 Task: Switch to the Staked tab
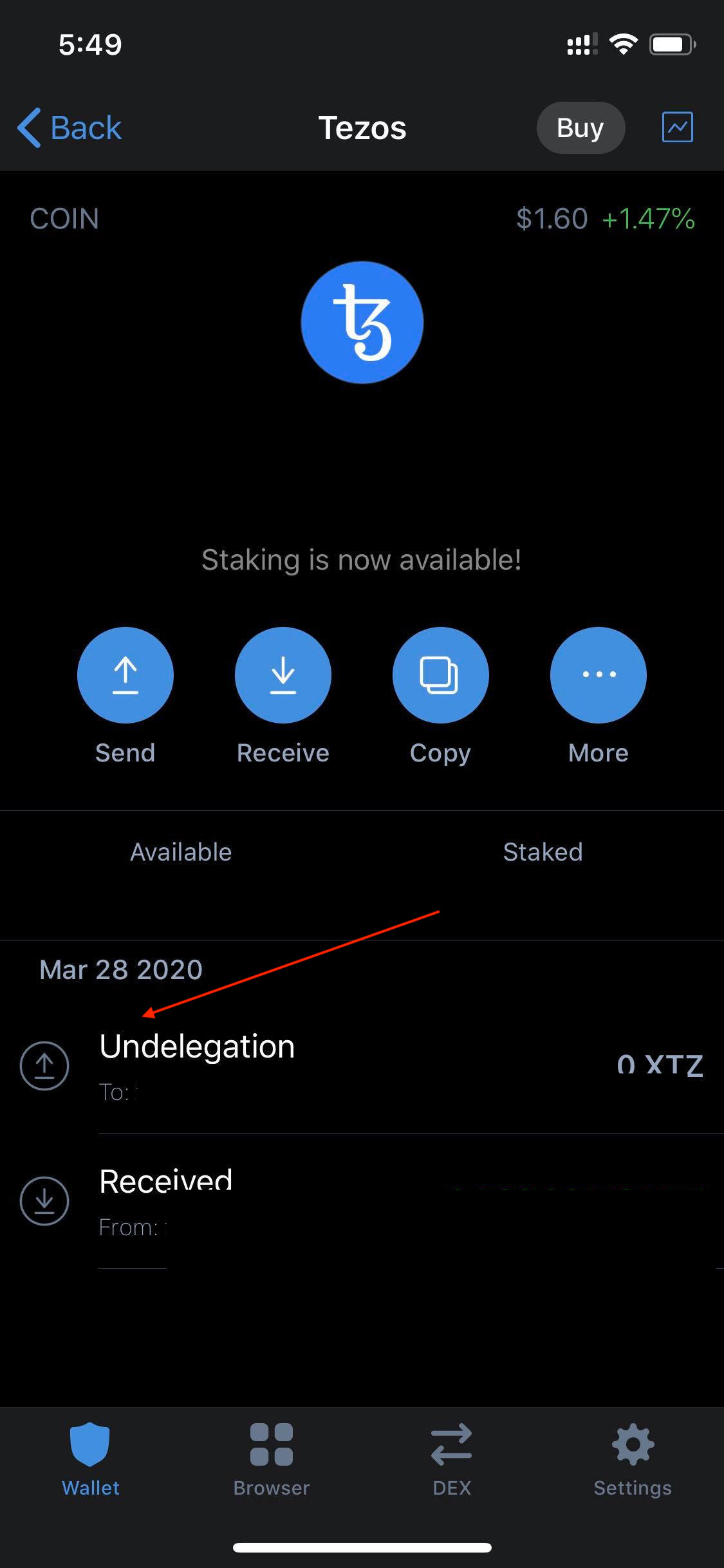[x=543, y=852]
